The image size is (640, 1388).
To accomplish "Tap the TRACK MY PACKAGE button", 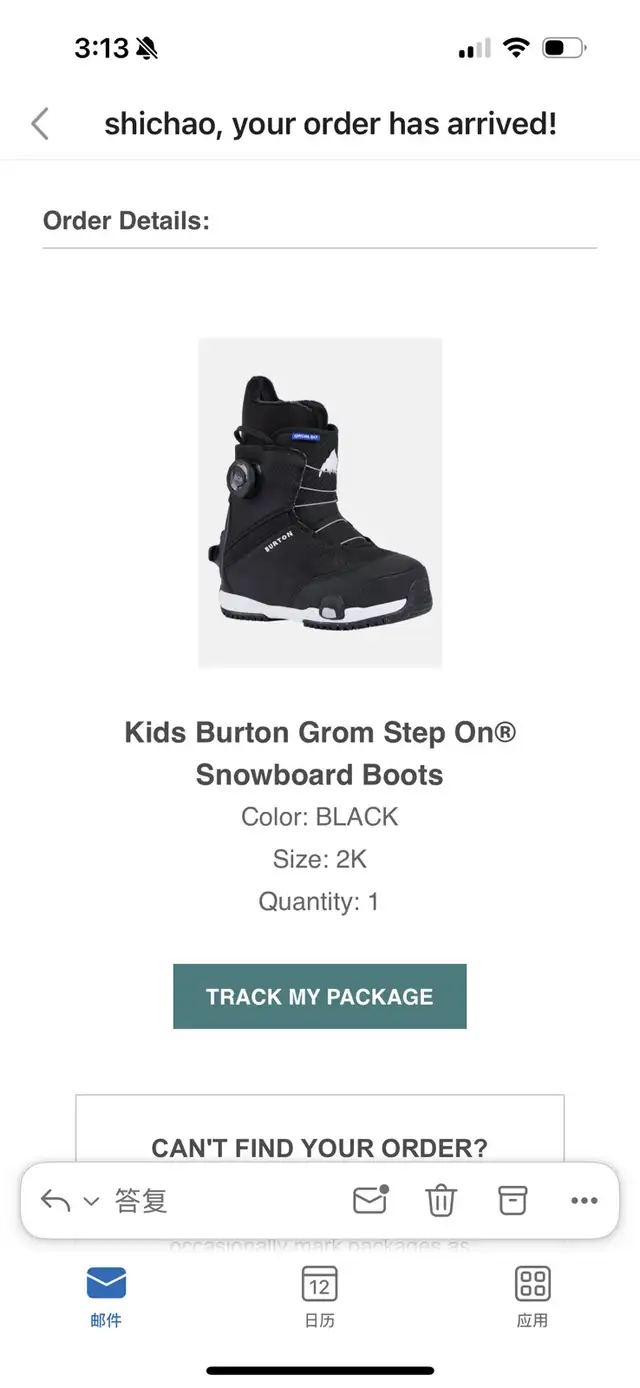I will (320, 996).
